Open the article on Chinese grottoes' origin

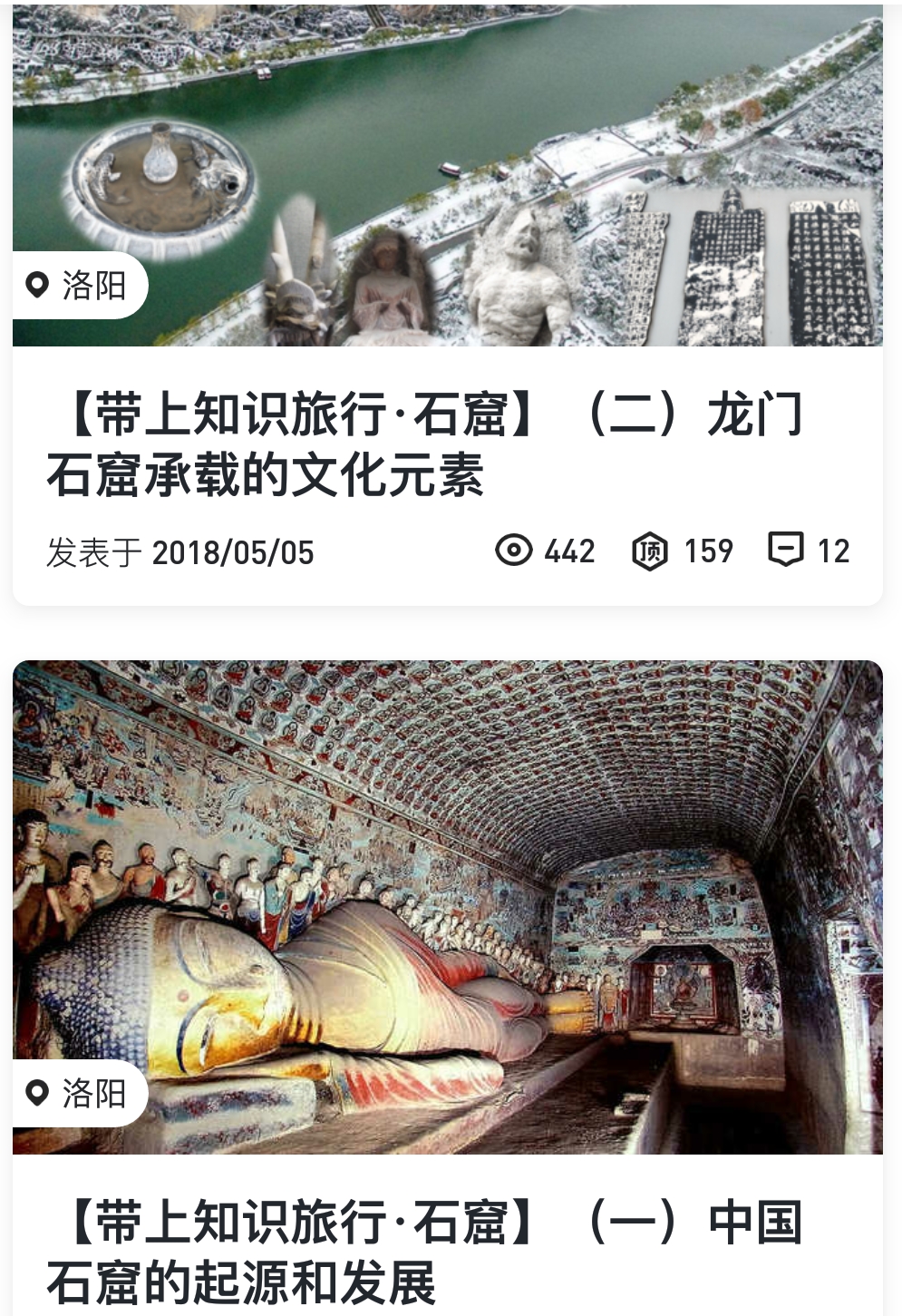coord(424,1252)
